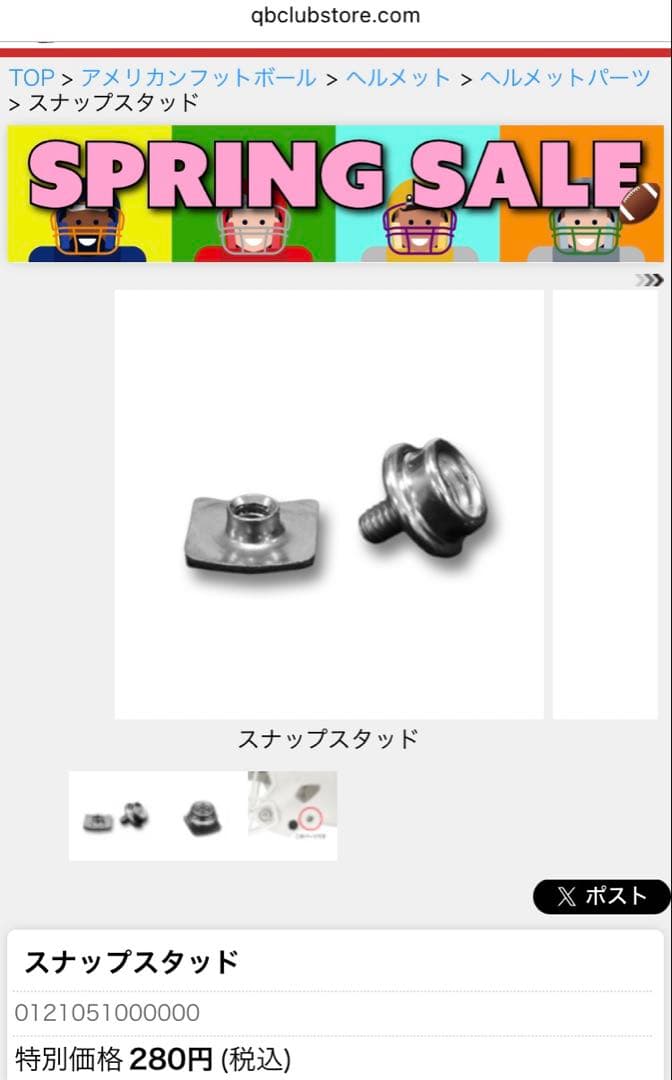The width and height of the screenshot is (672, 1080).
Task: Open the TOP breadcrumb link
Action: 31,78
